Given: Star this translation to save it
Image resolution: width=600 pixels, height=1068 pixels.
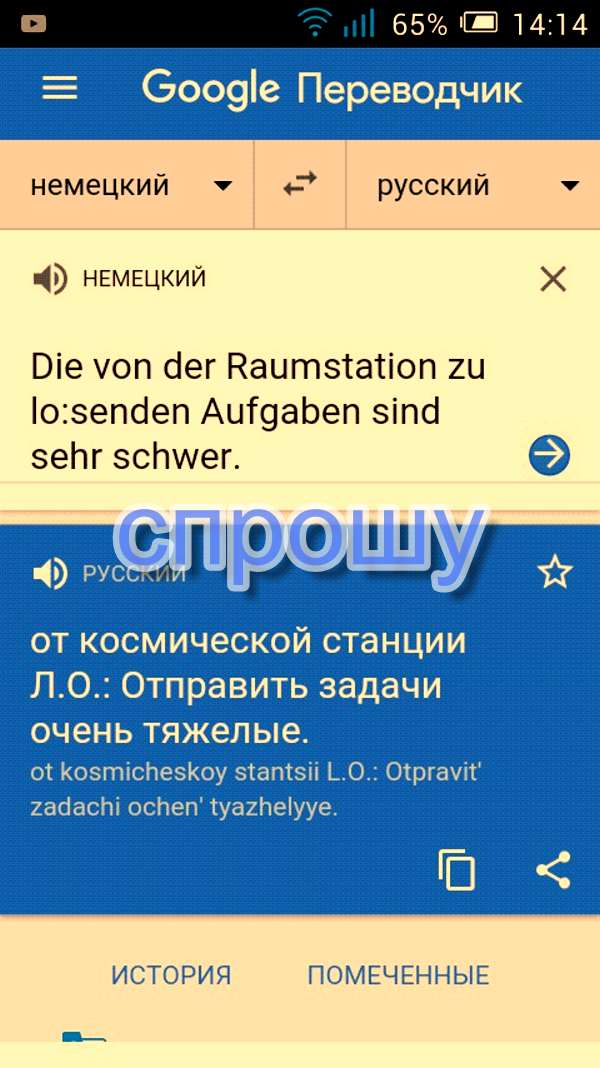Looking at the screenshot, I should click(x=554, y=573).
